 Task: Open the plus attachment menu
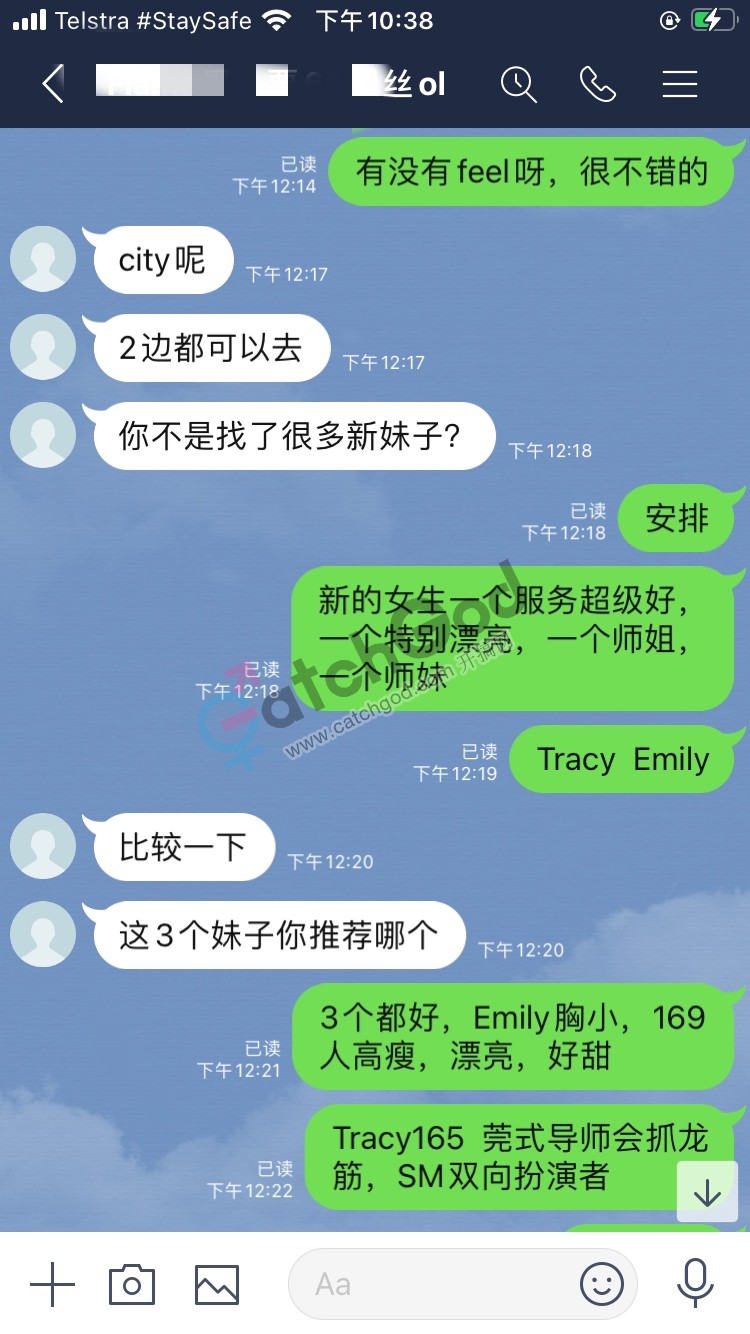click(52, 1284)
